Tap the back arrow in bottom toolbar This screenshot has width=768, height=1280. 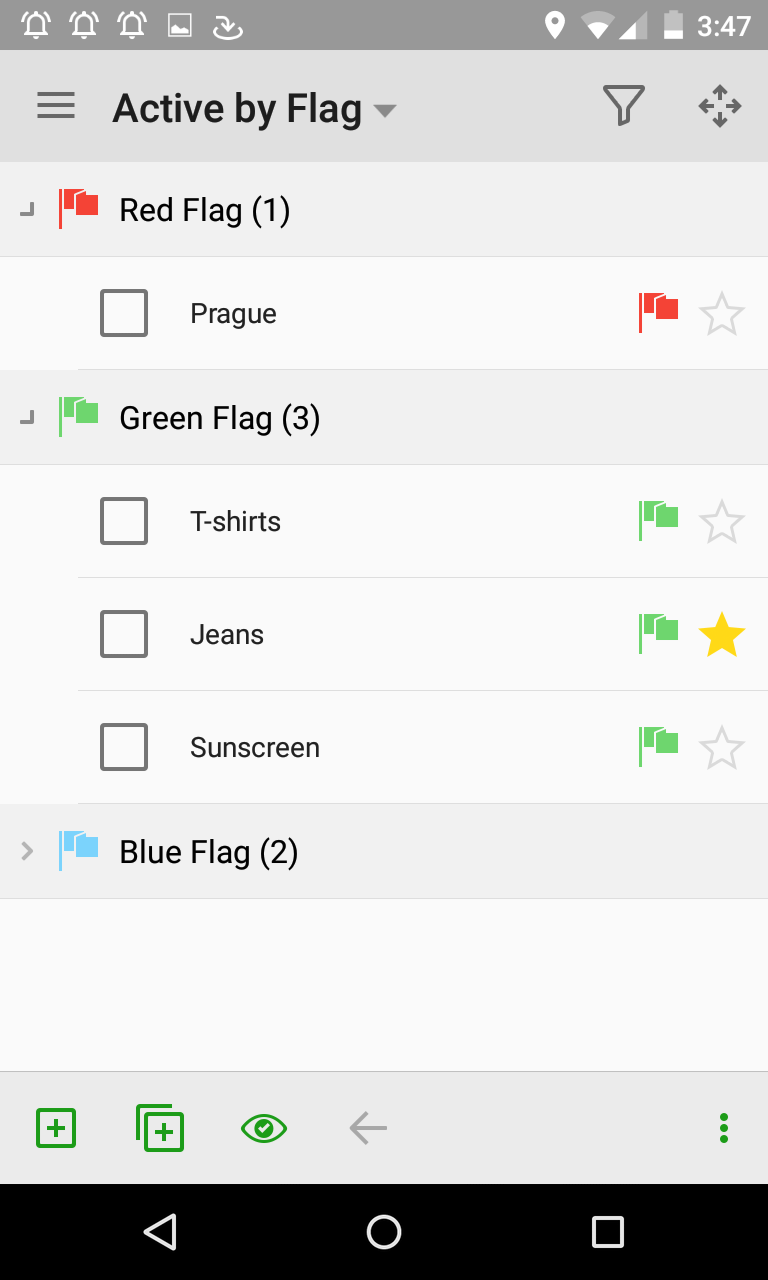[367, 1127]
